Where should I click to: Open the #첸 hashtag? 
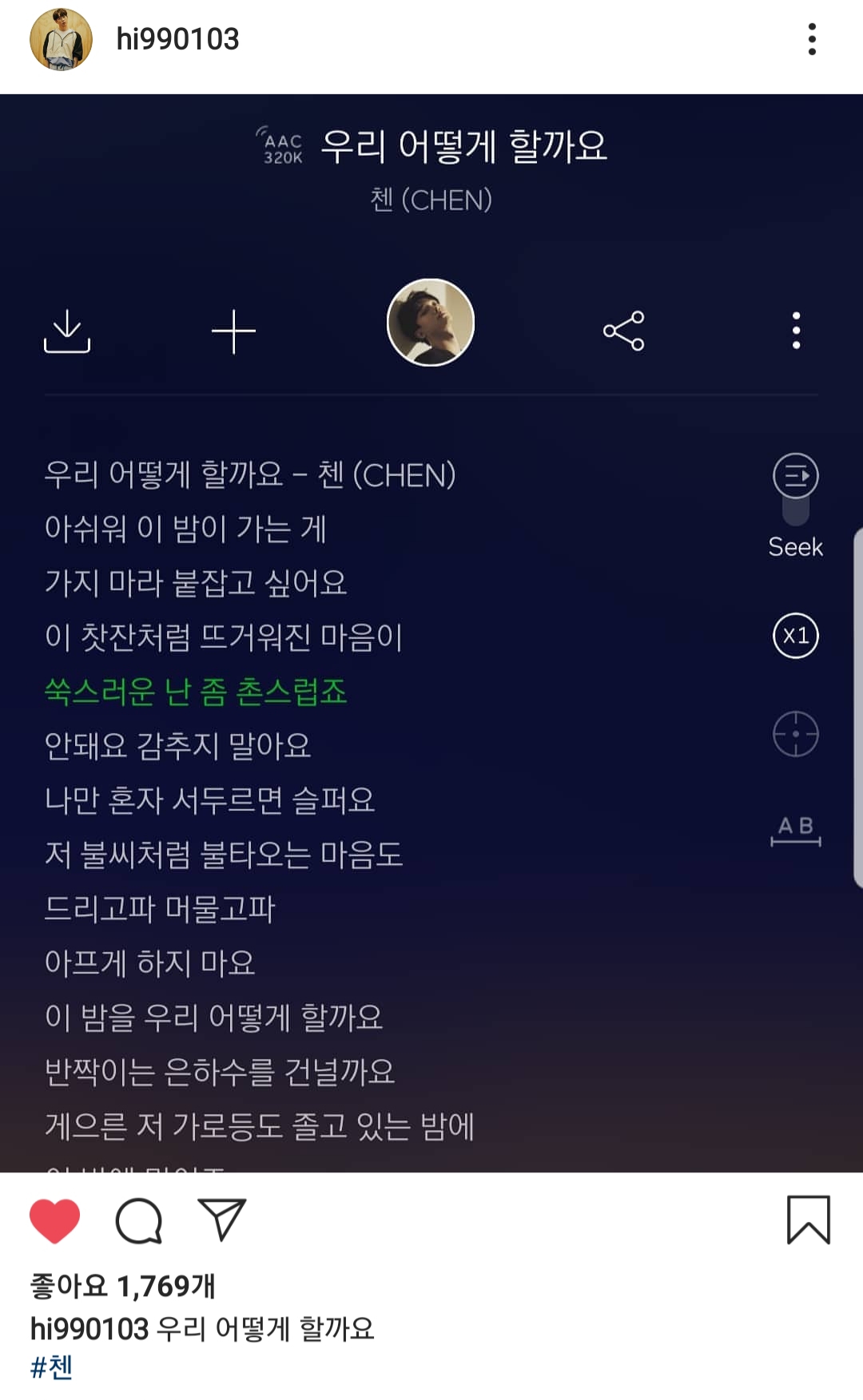coord(52,1367)
